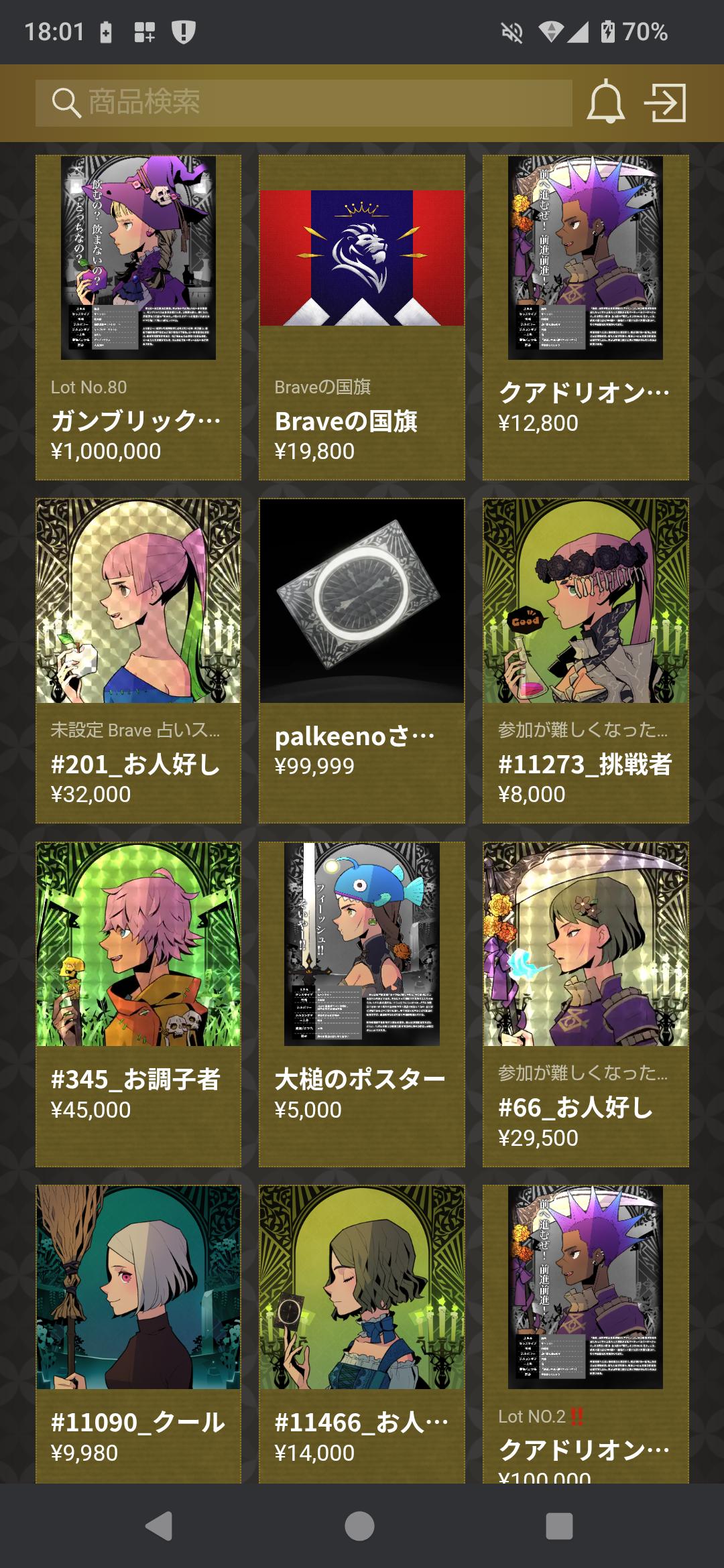Tap the login arrow icon
724x1568 pixels.
tap(665, 103)
